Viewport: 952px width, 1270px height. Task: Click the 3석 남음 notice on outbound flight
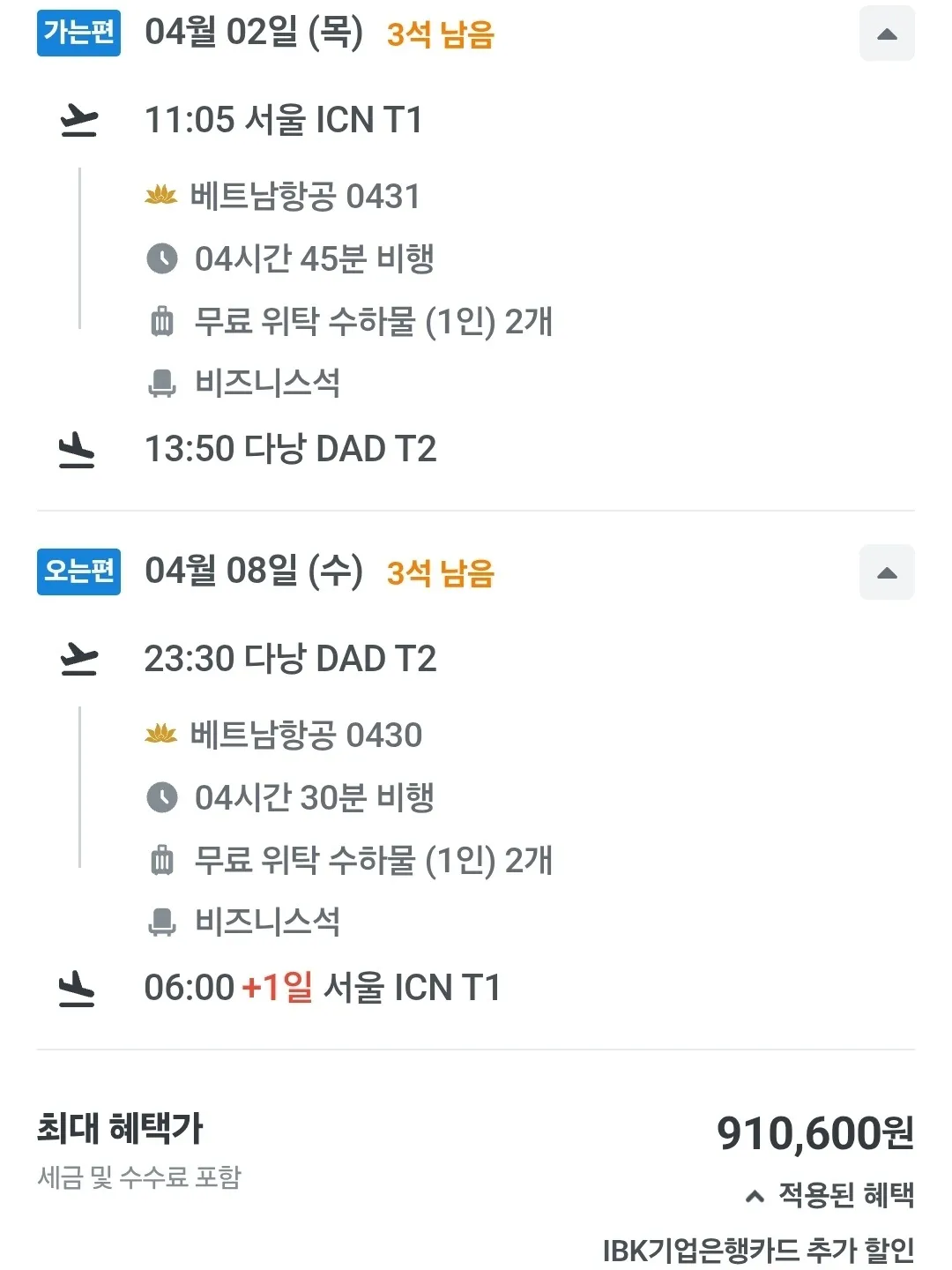point(441,35)
